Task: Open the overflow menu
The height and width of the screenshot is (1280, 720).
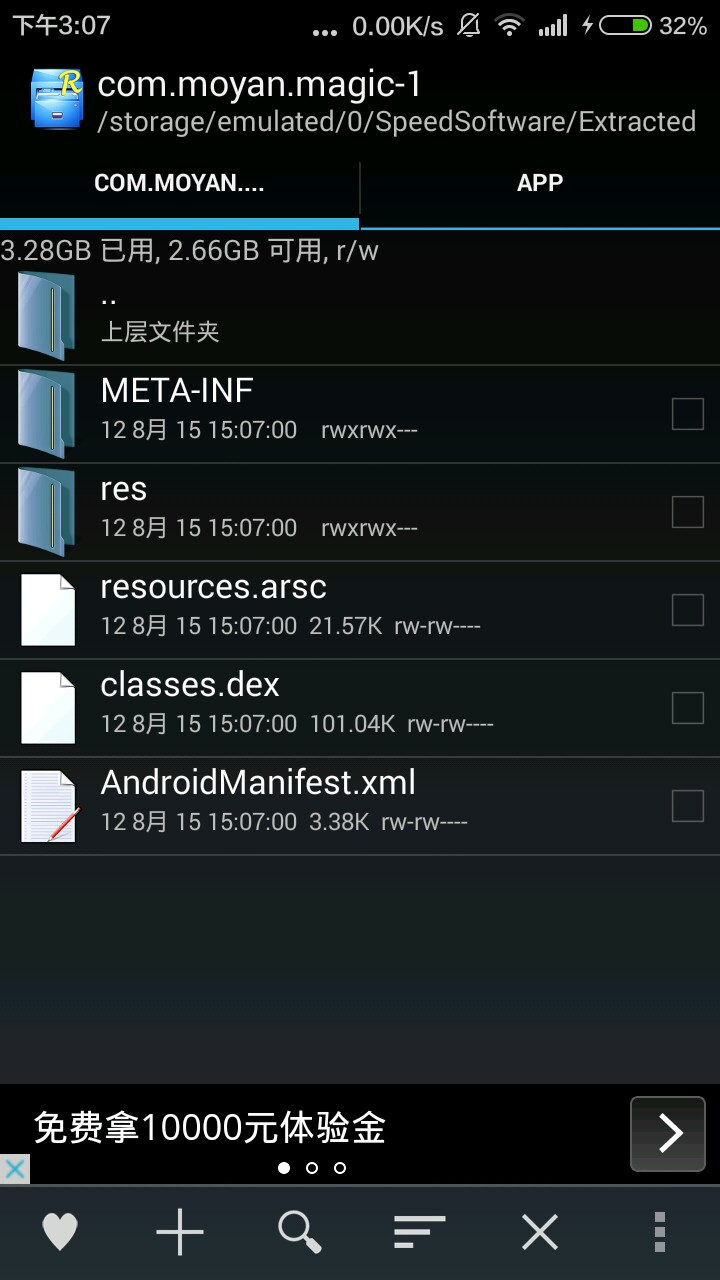Action: tap(659, 1232)
